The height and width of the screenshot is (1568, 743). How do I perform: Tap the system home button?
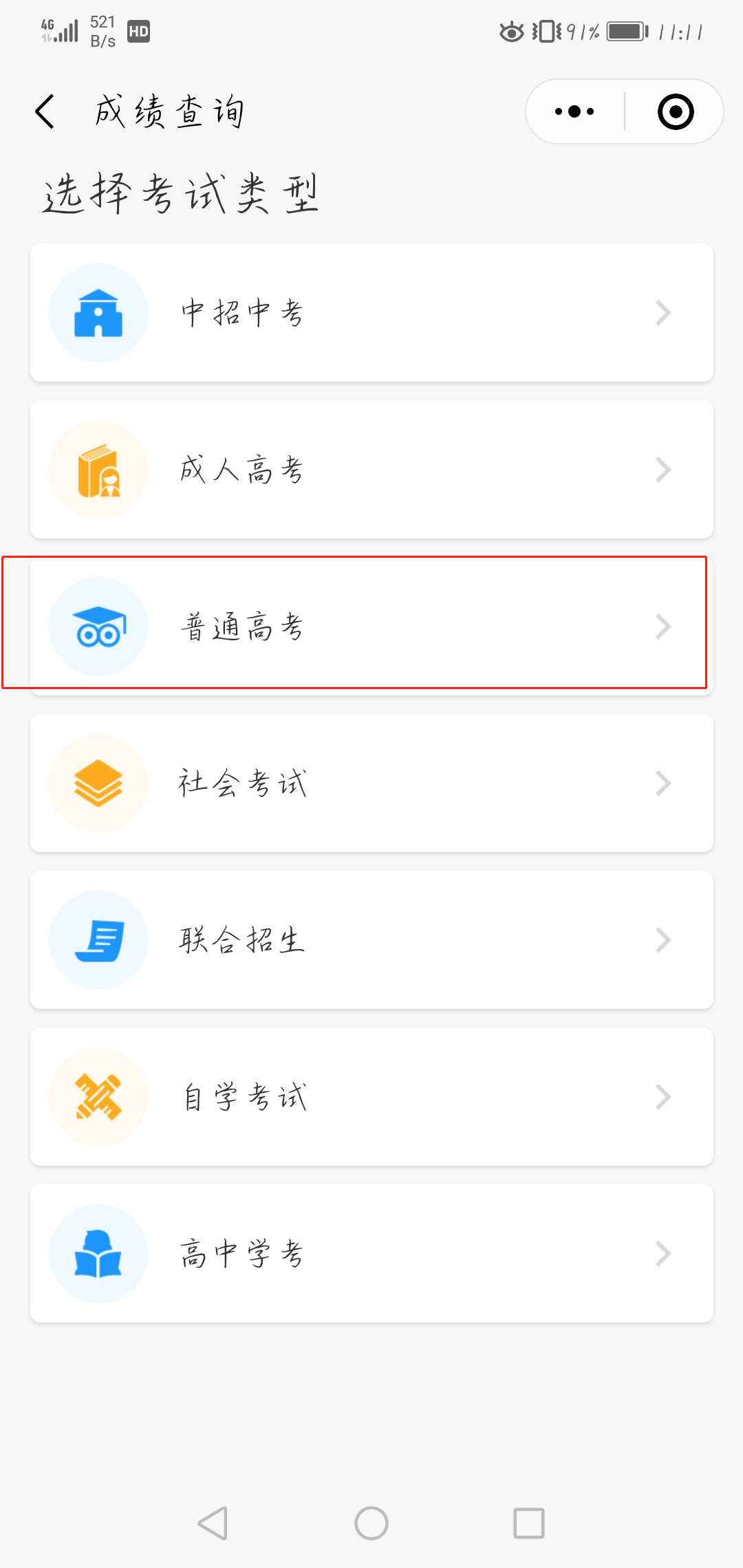point(371,1523)
